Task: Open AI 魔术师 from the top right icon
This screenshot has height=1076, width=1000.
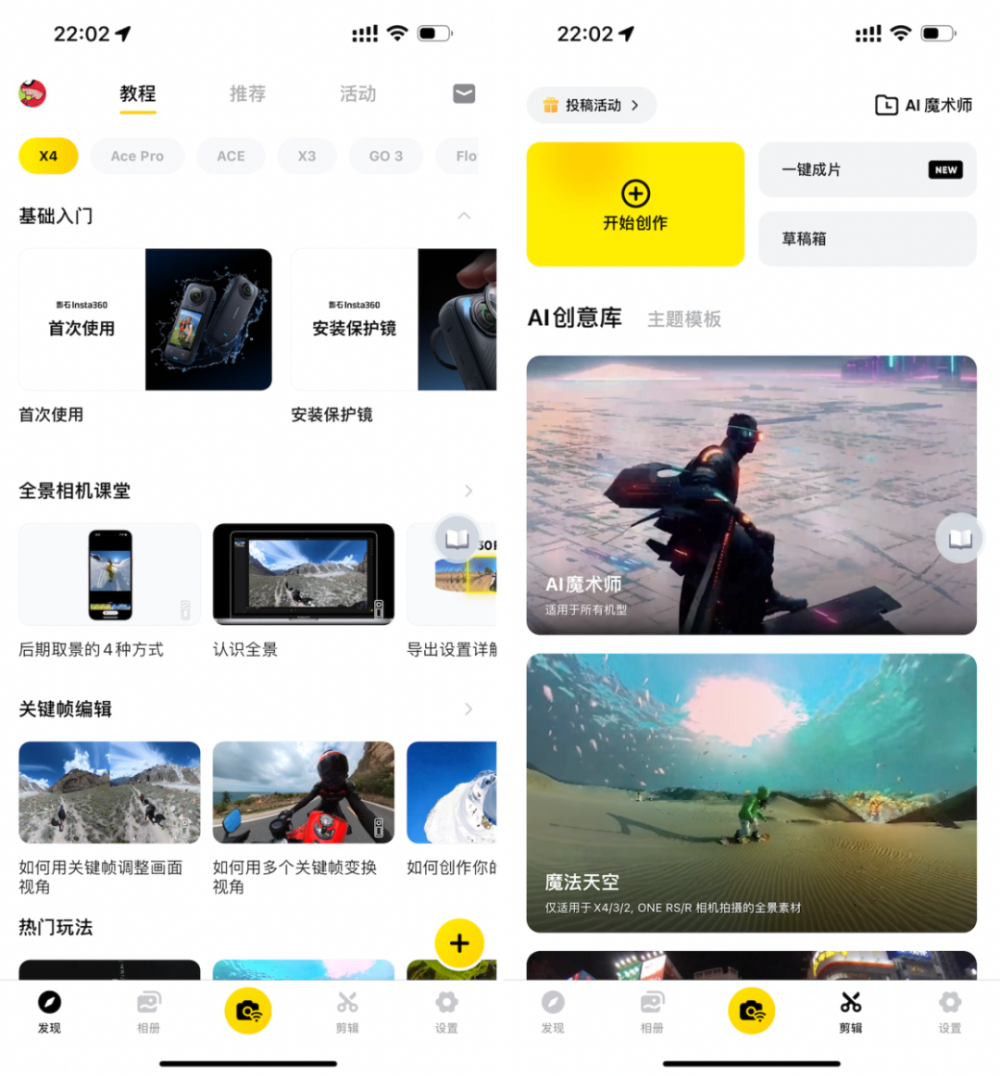Action: (924, 108)
